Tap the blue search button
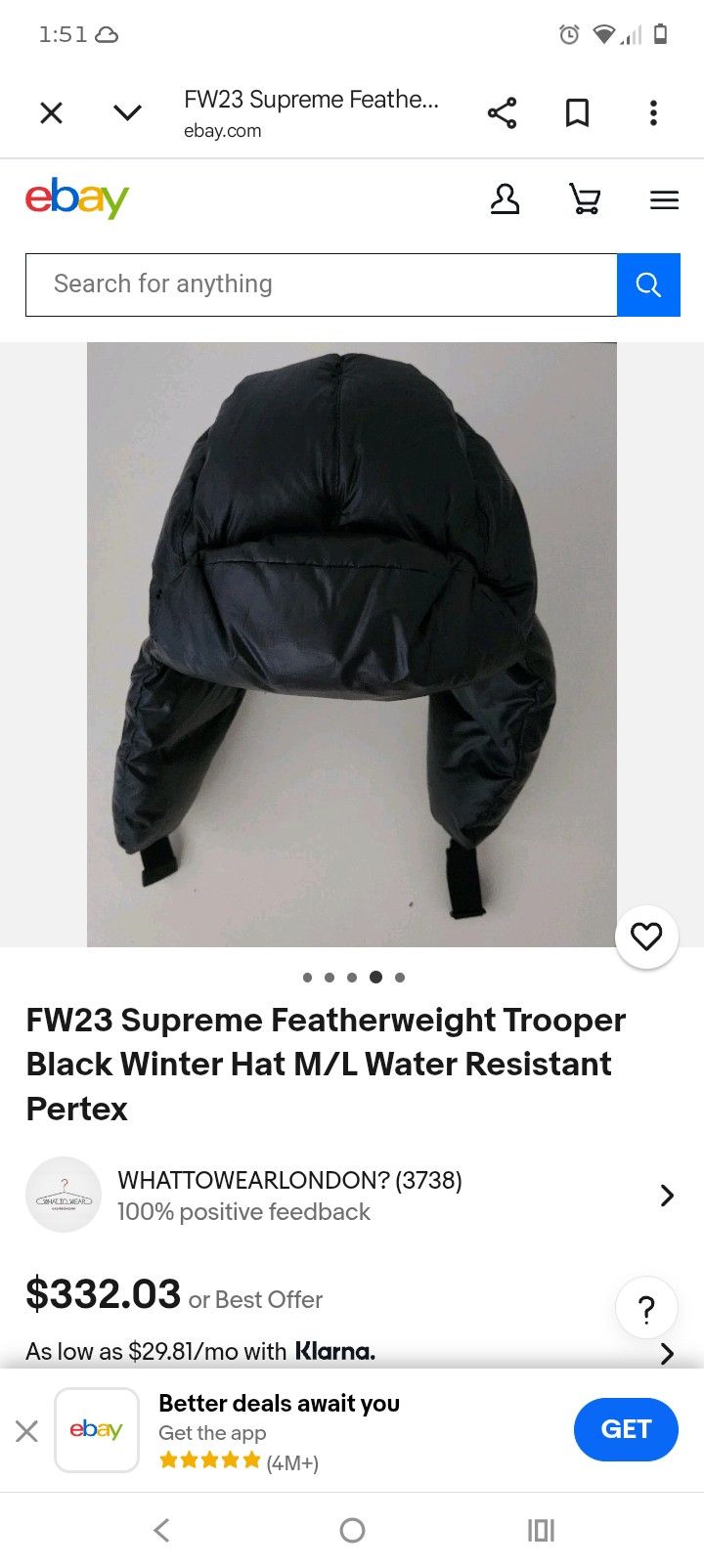Viewport: 704px width, 1568px height. point(648,284)
